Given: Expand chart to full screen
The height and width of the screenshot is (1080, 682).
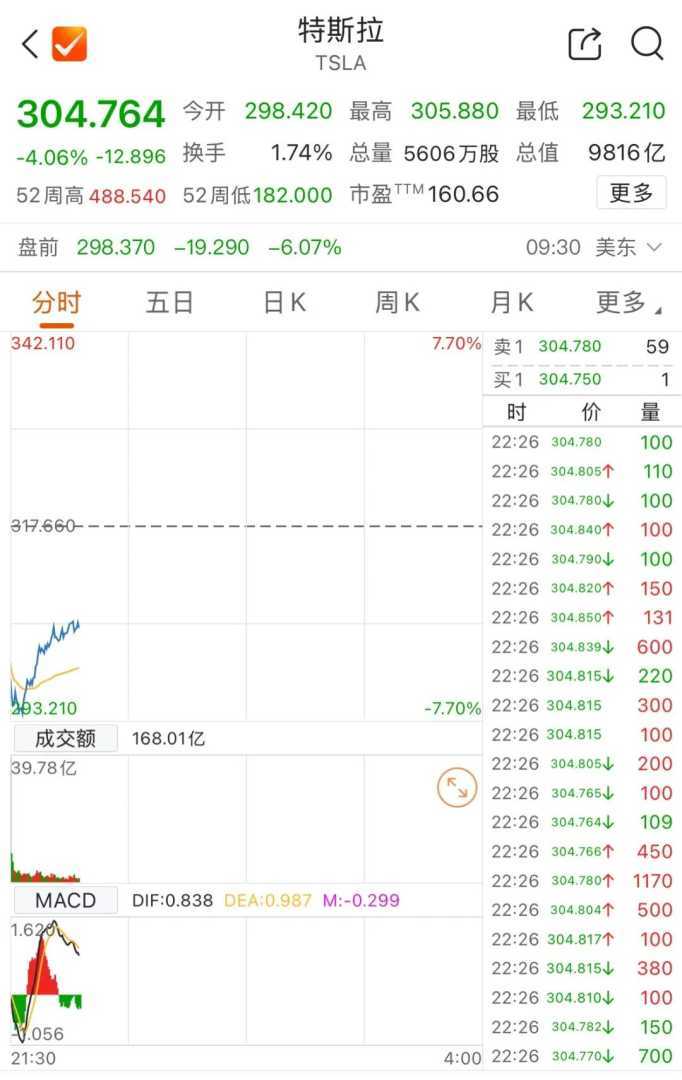Looking at the screenshot, I should tap(457, 788).
